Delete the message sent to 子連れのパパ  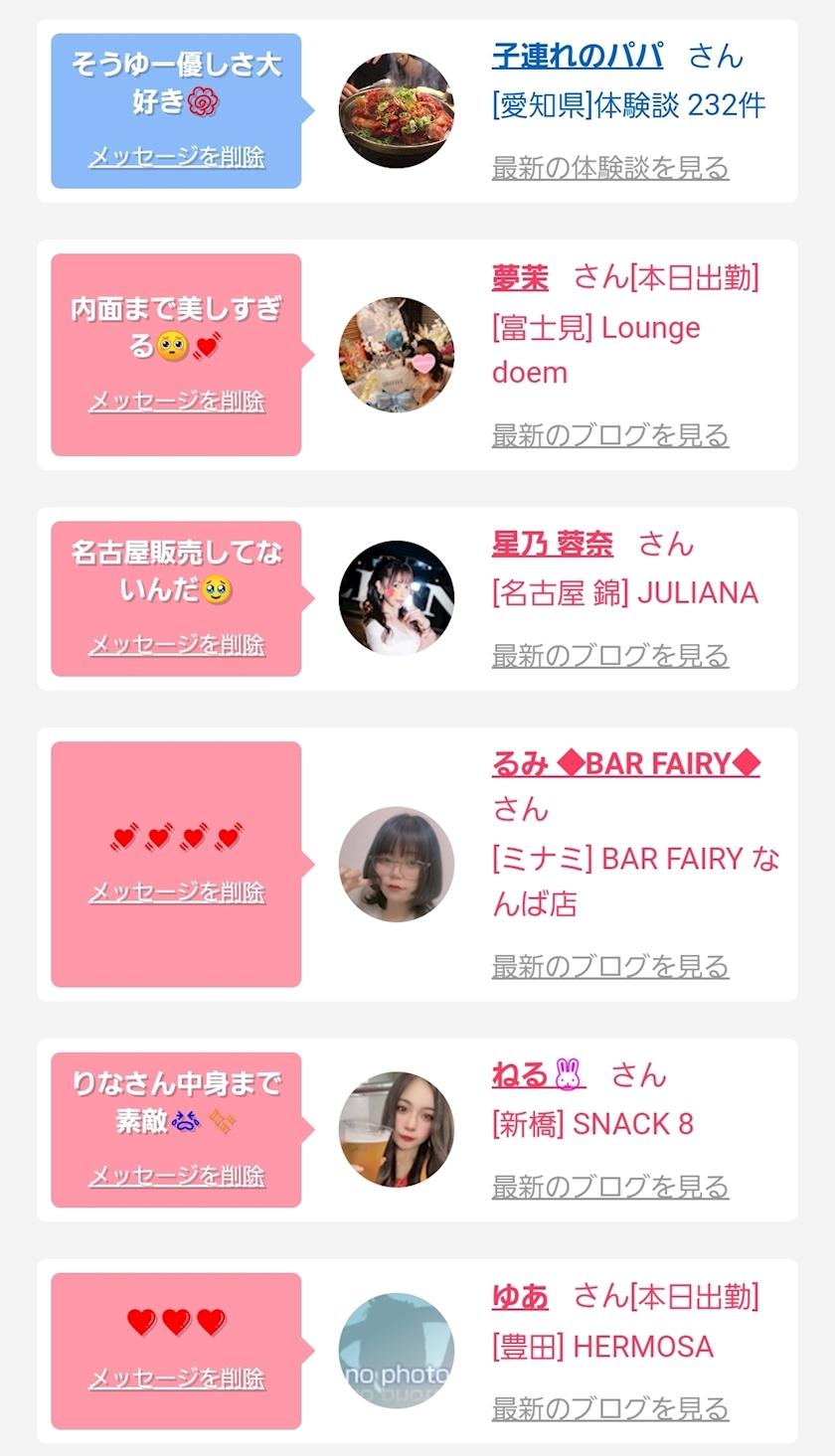pyautogui.click(x=177, y=157)
